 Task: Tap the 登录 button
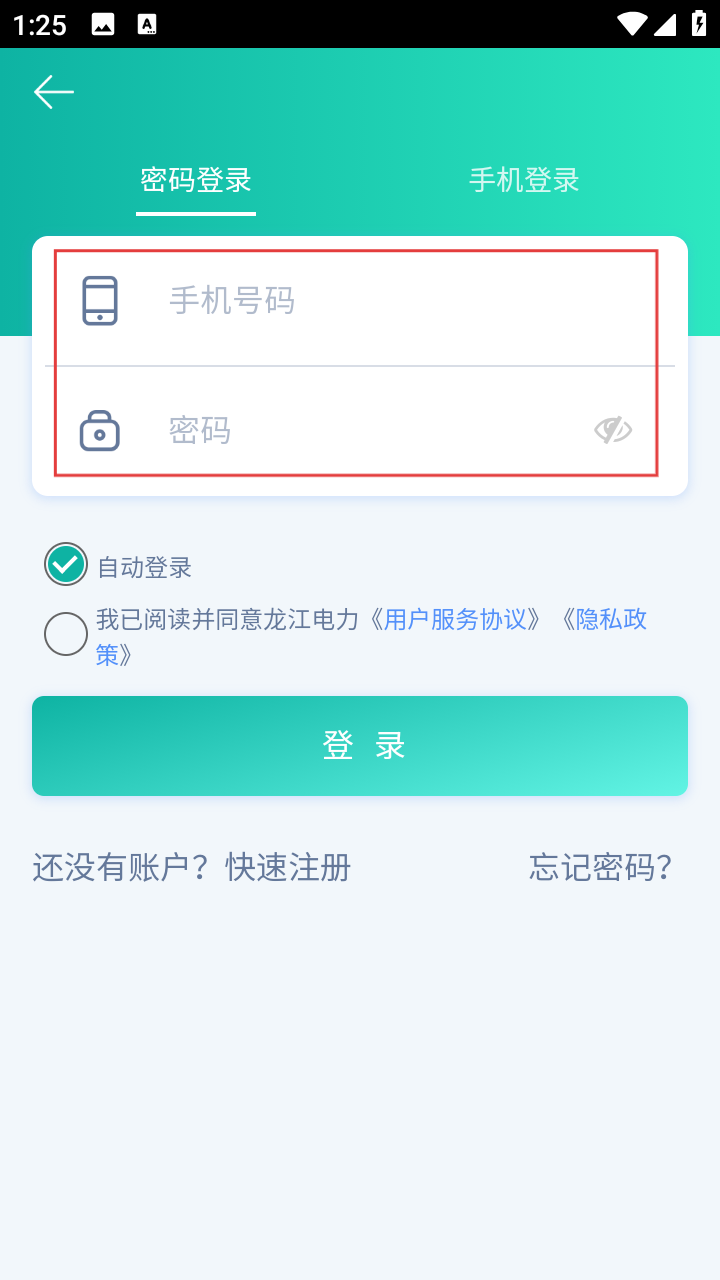pos(360,746)
